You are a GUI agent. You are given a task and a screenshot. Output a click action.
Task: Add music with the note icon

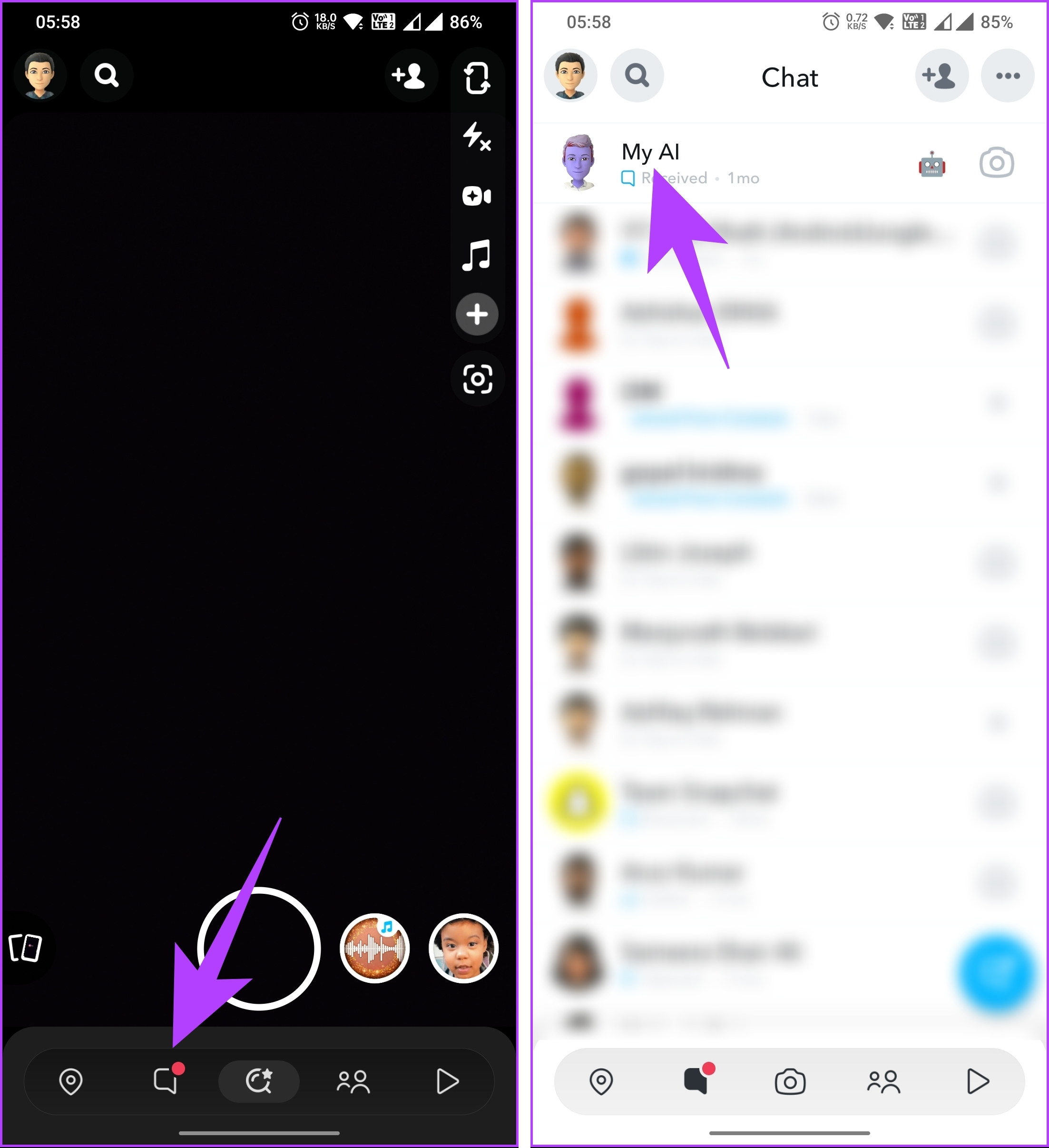[477, 255]
